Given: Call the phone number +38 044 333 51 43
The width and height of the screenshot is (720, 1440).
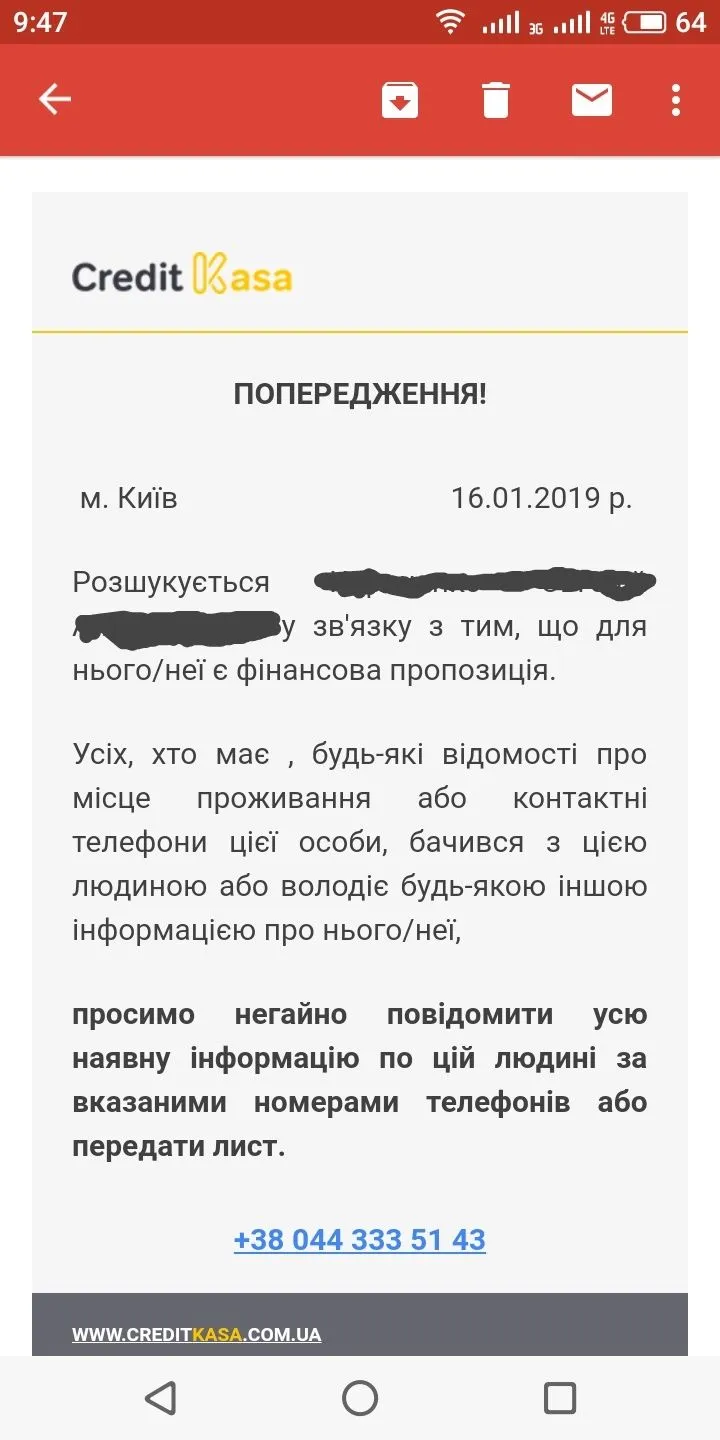Looking at the screenshot, I should point(360,1240).
